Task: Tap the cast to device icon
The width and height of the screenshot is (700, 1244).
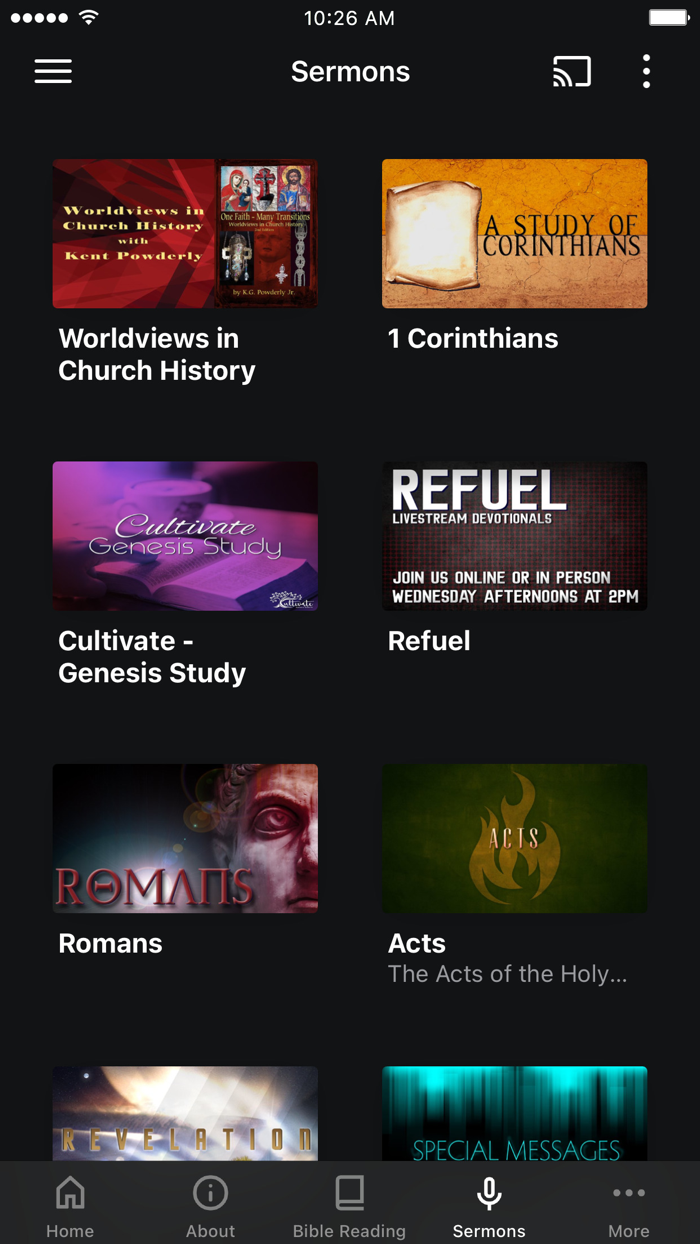Action: click(x=572, y=71)
